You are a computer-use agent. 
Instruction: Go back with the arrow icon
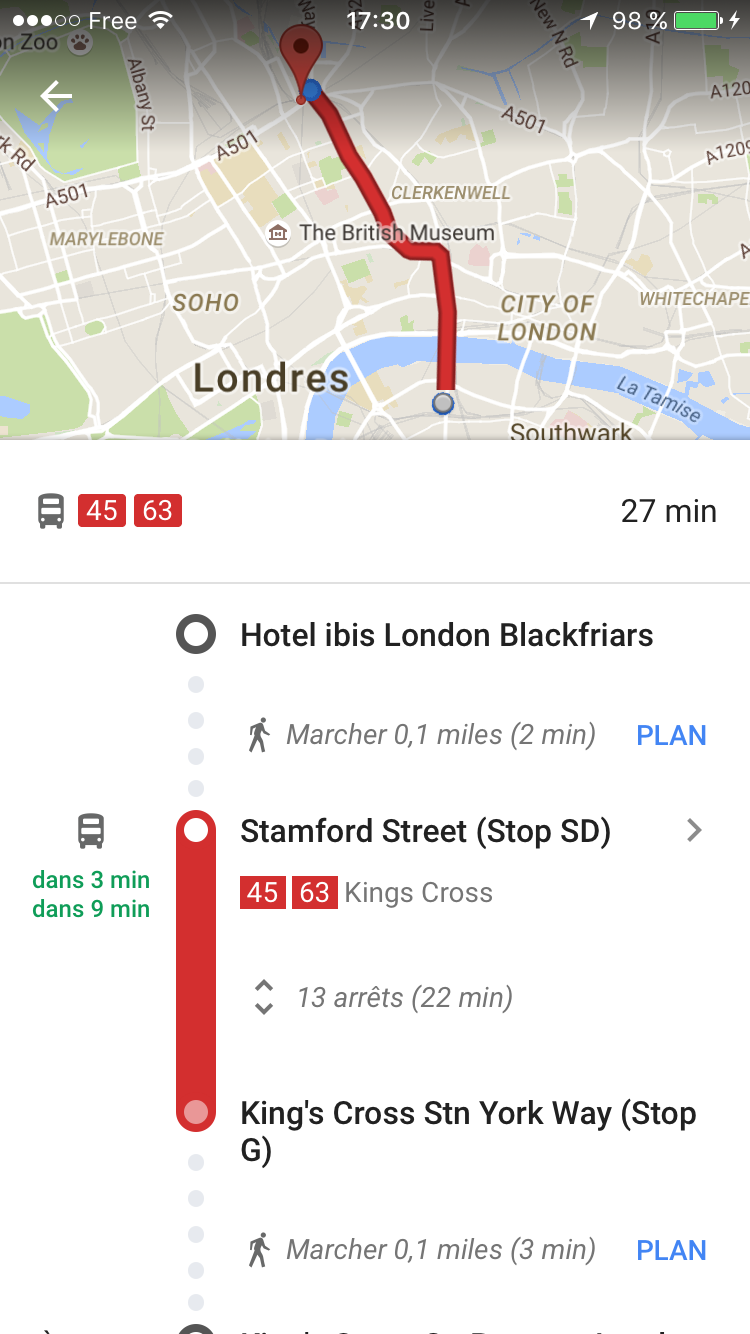click(x=56, y=96)
